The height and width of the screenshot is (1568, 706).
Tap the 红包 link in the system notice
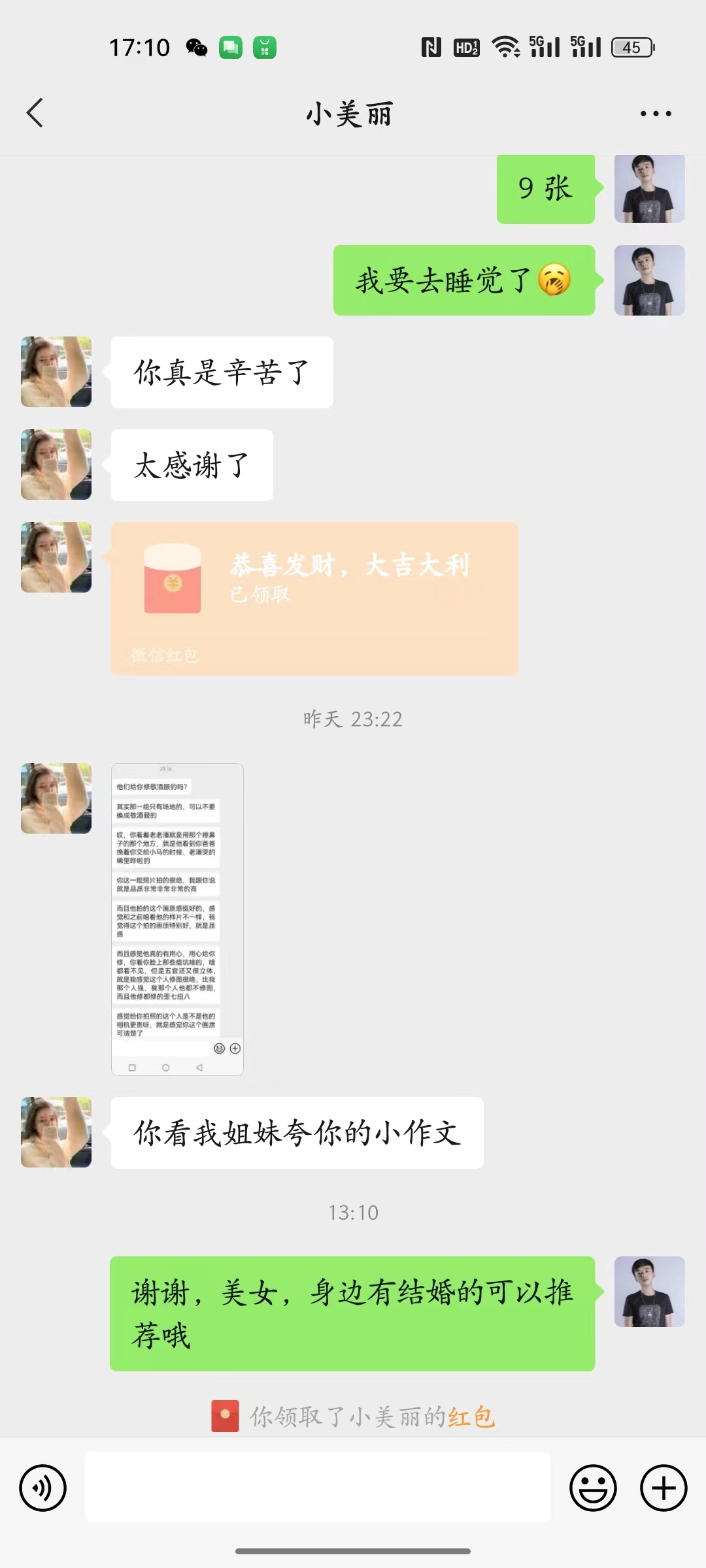tap(471, 1416)
